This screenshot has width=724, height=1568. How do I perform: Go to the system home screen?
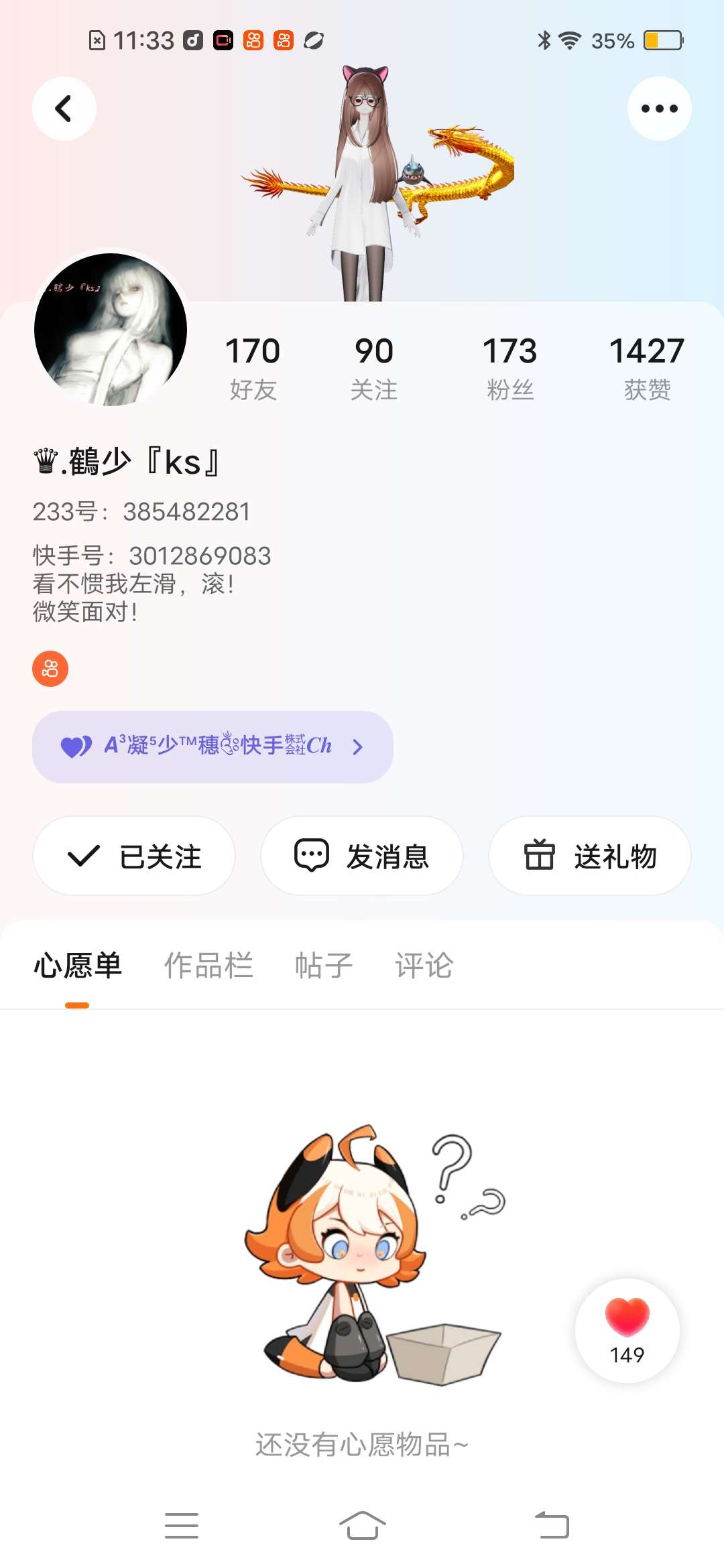pyautogui.click(x=362, y=1526)
